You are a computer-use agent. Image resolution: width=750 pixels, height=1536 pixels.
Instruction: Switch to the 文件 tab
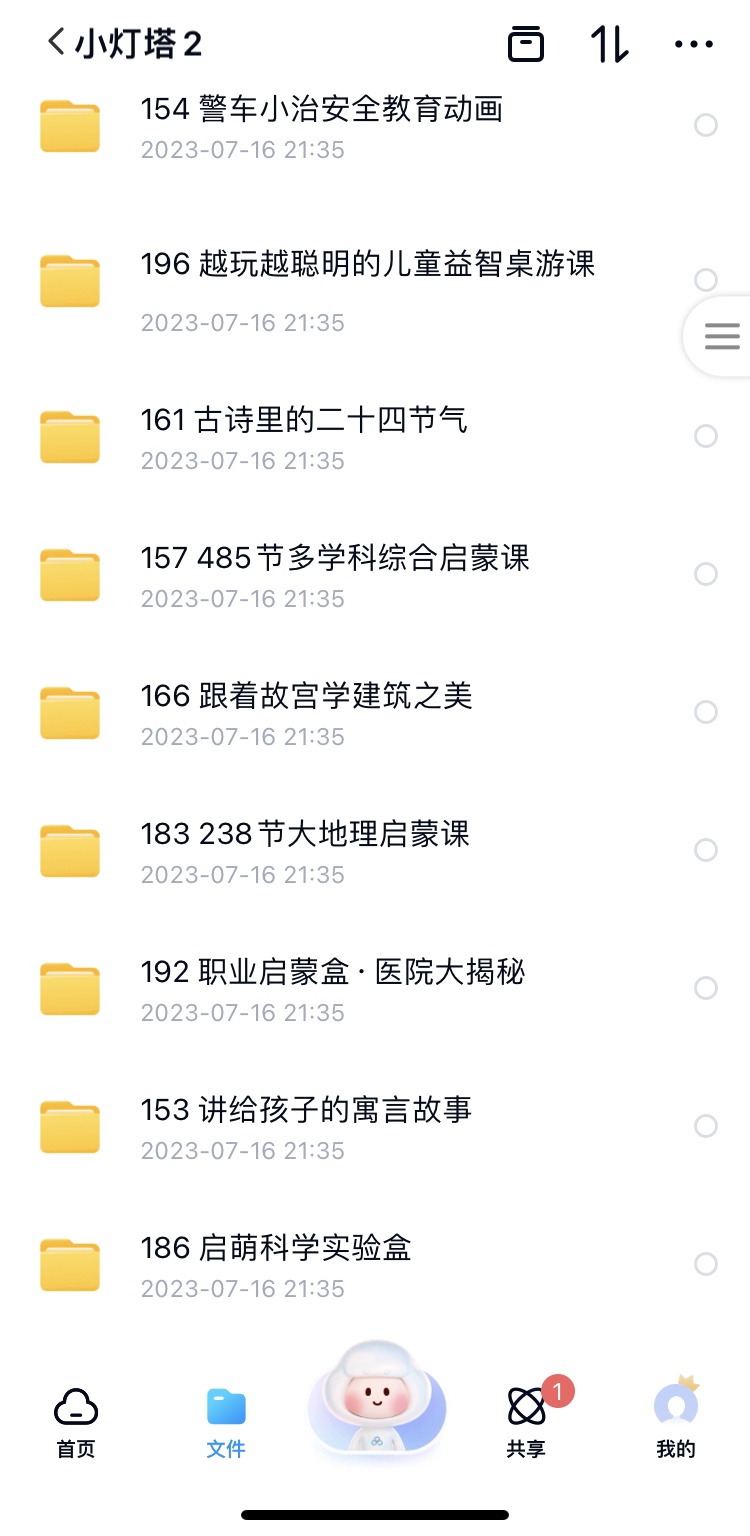pyautogui.click(x=226, y=1423)
